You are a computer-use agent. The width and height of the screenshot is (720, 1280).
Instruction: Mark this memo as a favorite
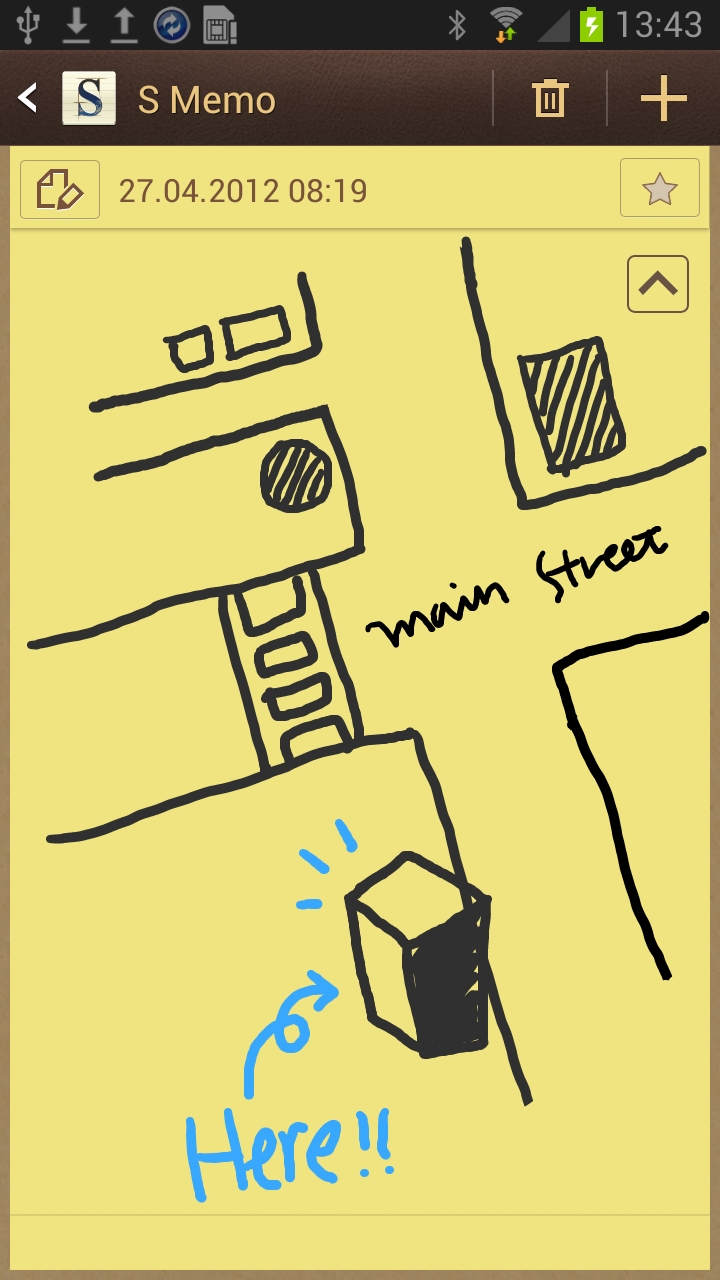coord(659,188)
